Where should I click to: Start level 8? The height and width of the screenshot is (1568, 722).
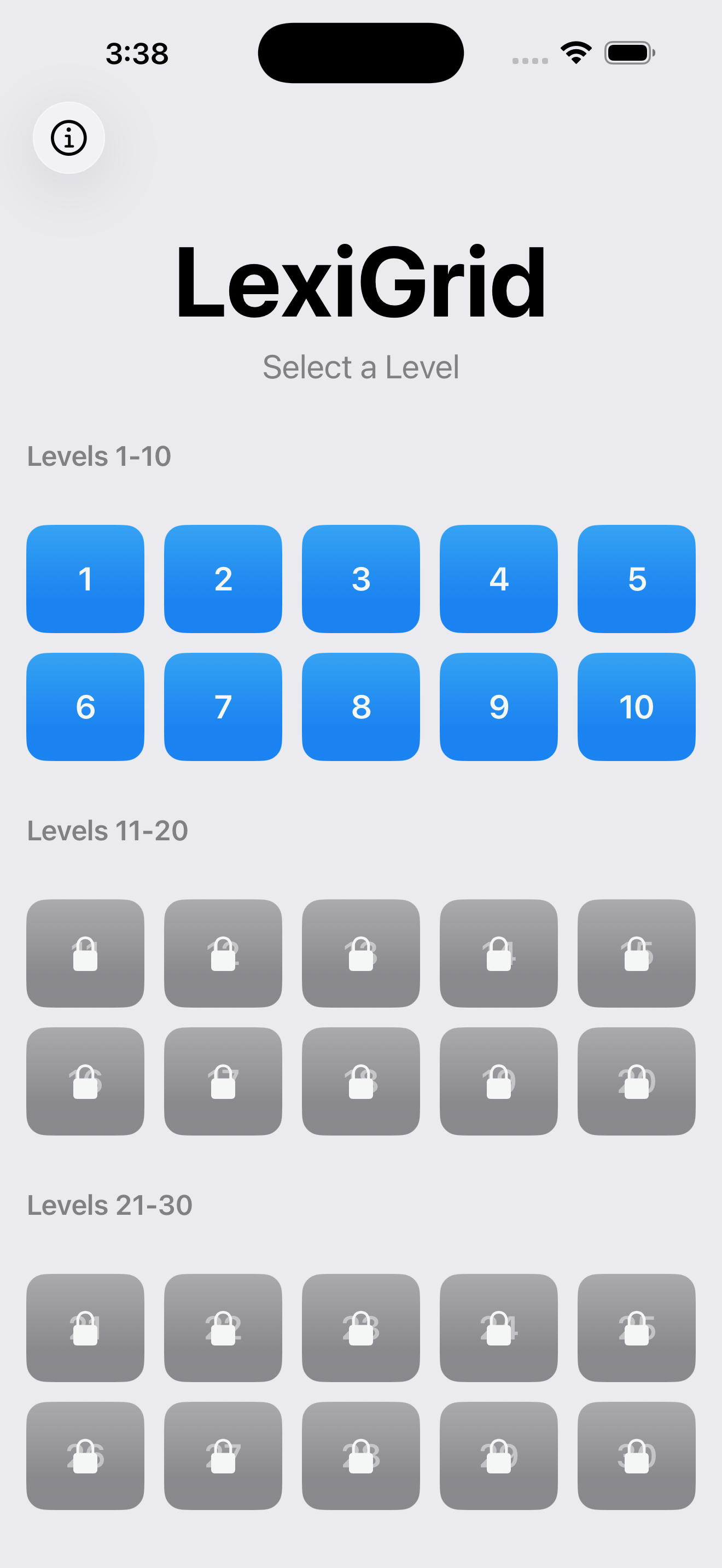[360, 707]
